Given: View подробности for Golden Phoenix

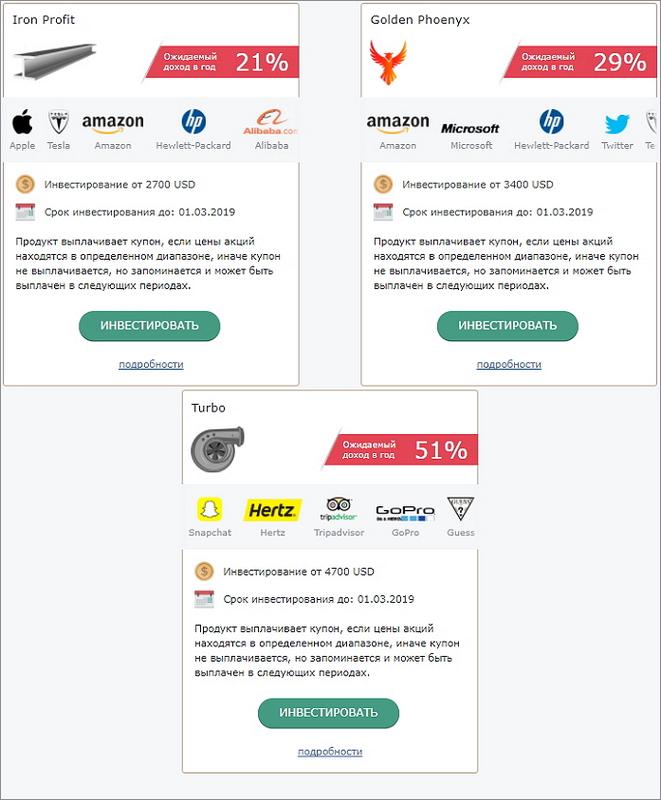Looking at the screenshot, I should click(x=508, y=365).
